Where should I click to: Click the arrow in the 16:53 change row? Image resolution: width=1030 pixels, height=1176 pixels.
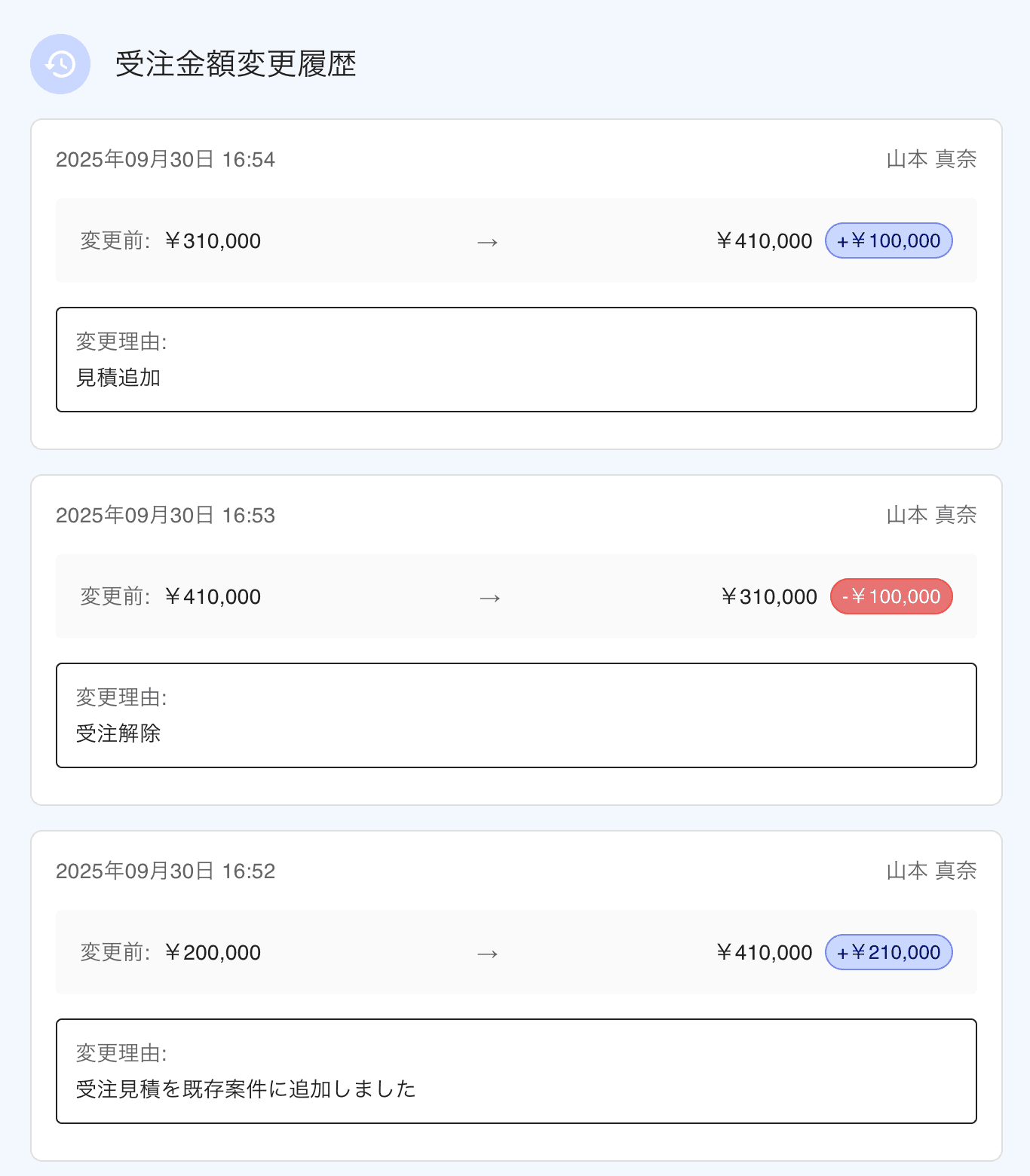click(488, 596)
